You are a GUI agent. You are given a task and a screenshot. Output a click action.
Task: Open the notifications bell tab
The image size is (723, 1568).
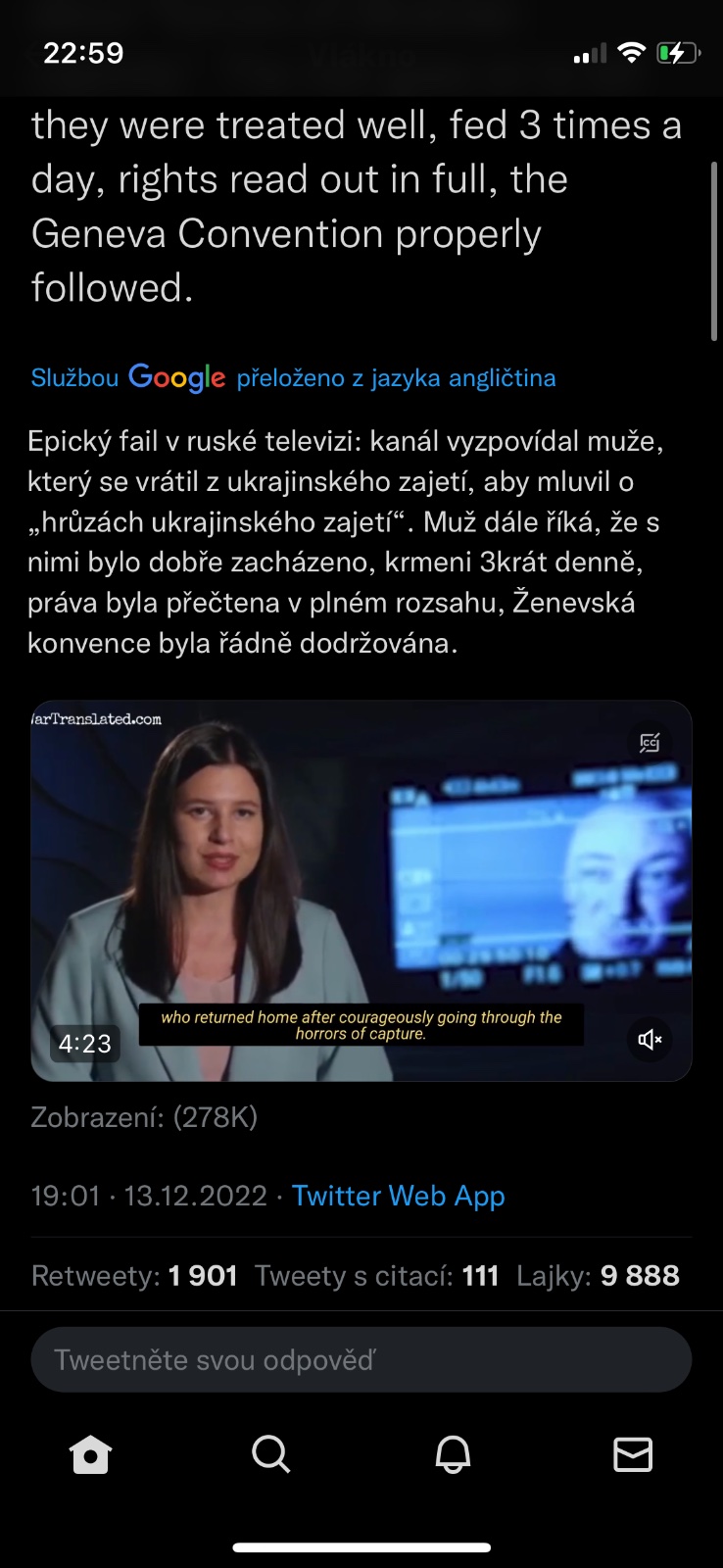click(x=453, y=1454)
